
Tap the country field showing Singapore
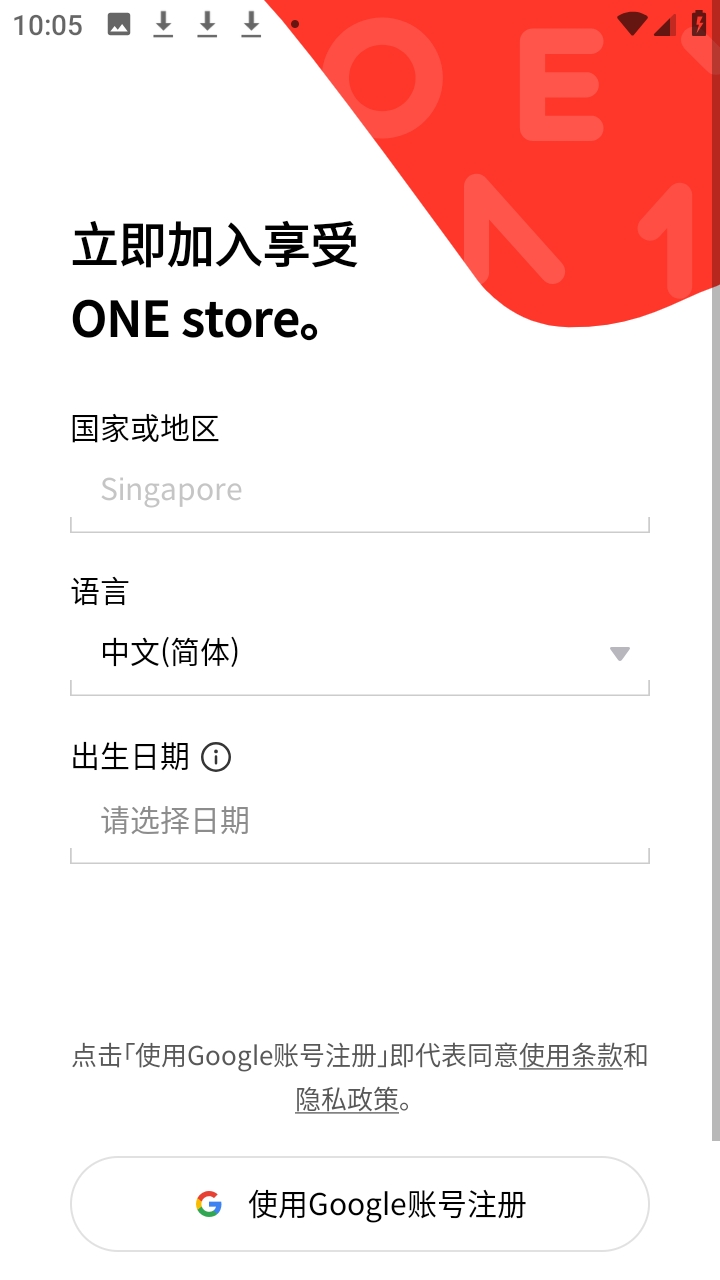tap(360, 490)
